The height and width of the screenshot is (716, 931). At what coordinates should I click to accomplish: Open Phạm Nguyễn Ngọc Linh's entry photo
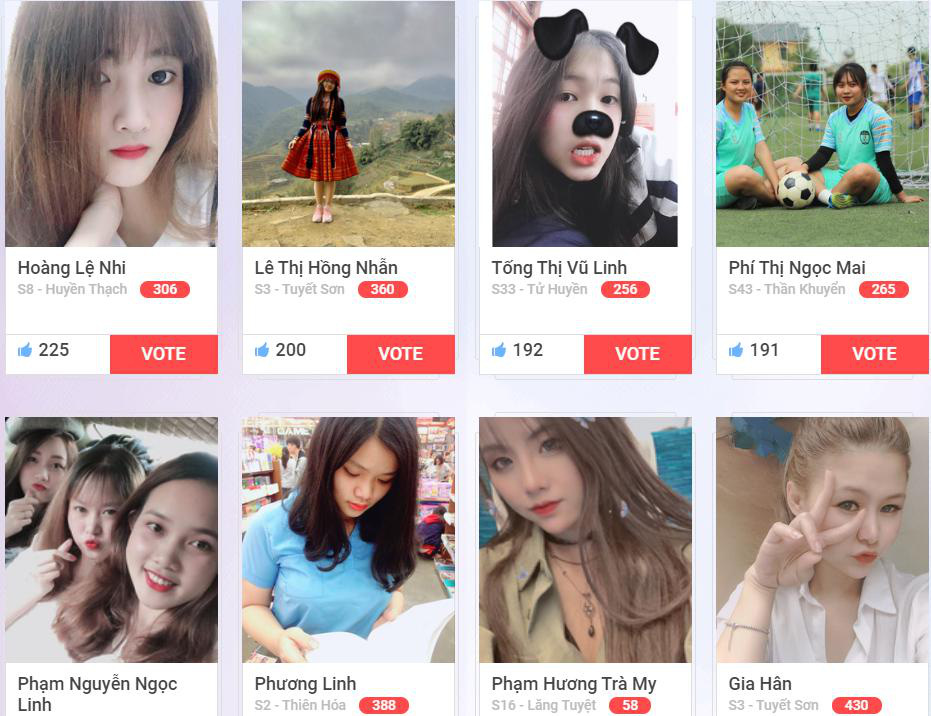point(111,540)
